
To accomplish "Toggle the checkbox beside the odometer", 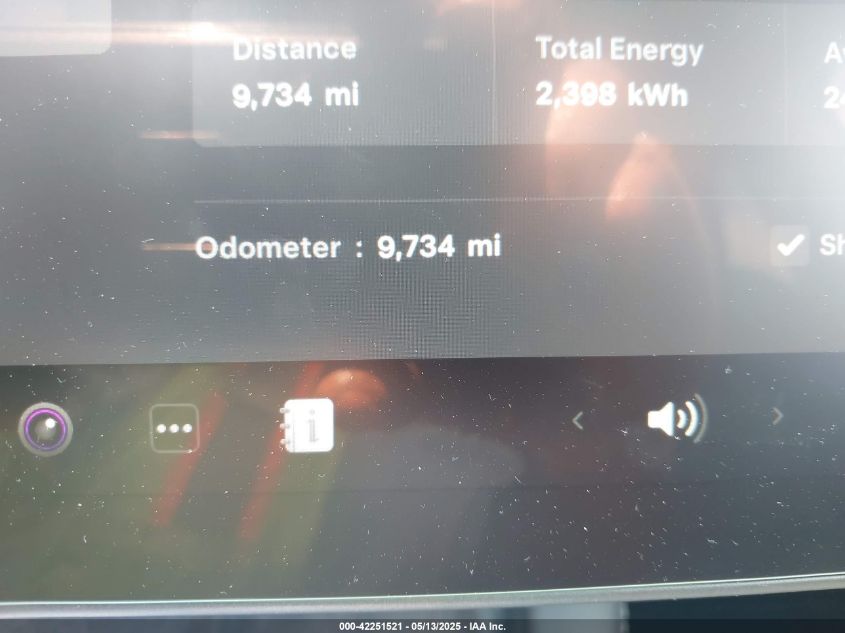I will click(x=790, y=246).
